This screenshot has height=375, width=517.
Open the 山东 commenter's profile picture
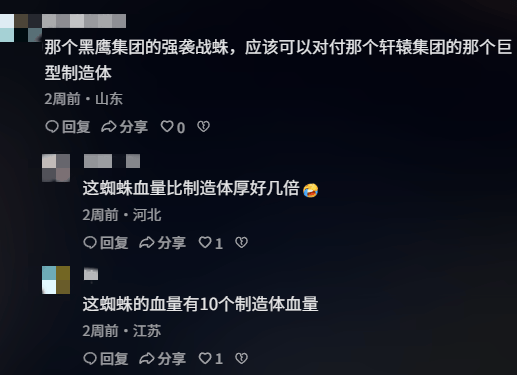click(21, 28)
